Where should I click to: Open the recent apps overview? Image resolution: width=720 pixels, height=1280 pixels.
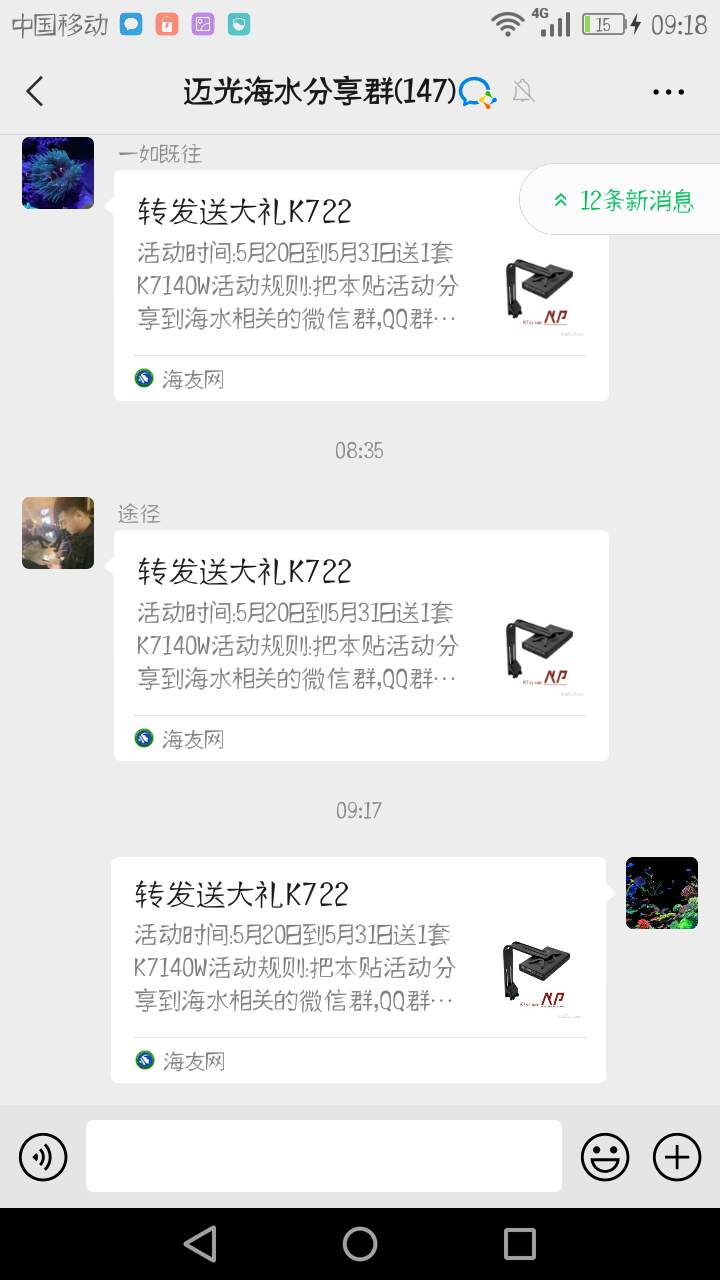pyautogui.click(x=520, y=1244)
